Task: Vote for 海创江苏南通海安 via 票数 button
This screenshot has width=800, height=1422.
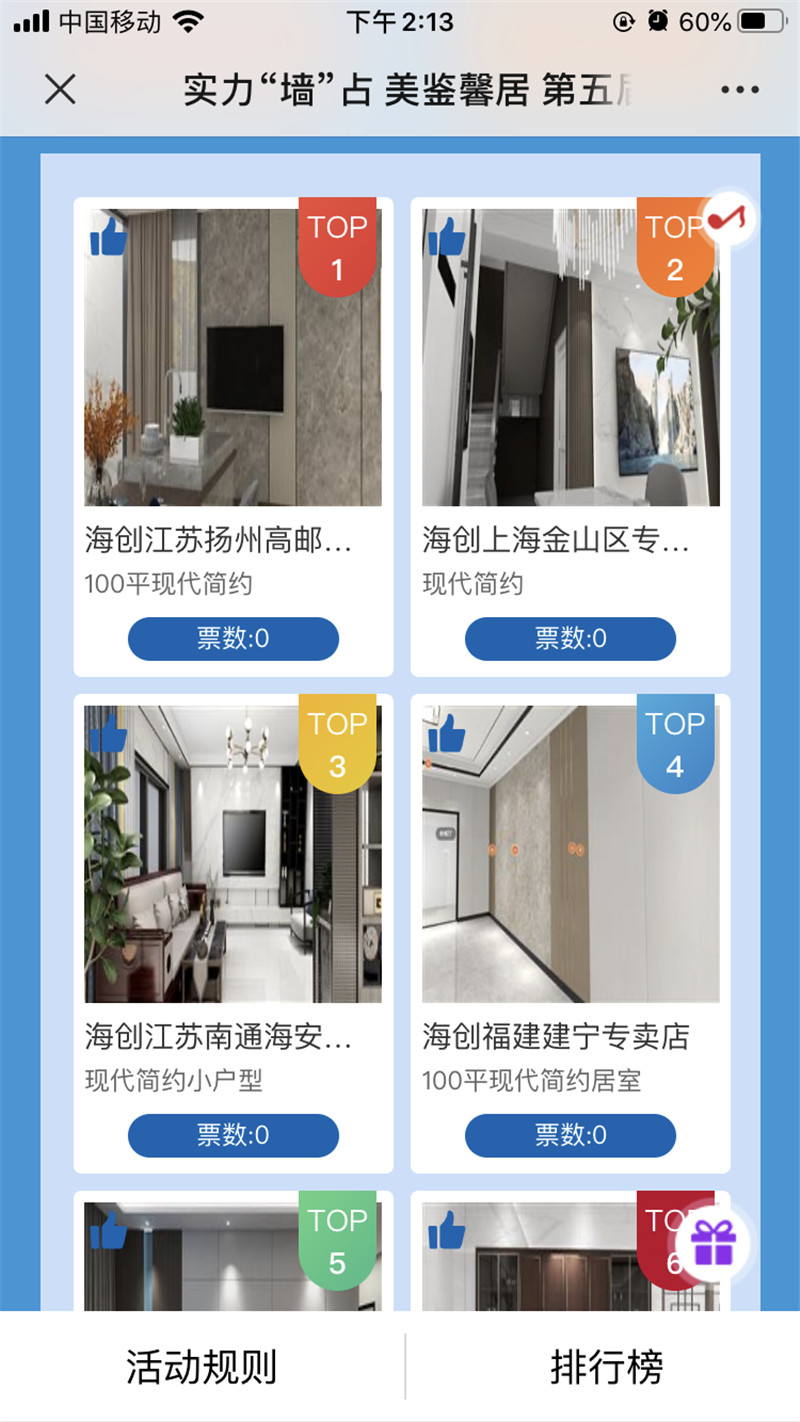Action: pyautogui.click(x=233, y=1135)
